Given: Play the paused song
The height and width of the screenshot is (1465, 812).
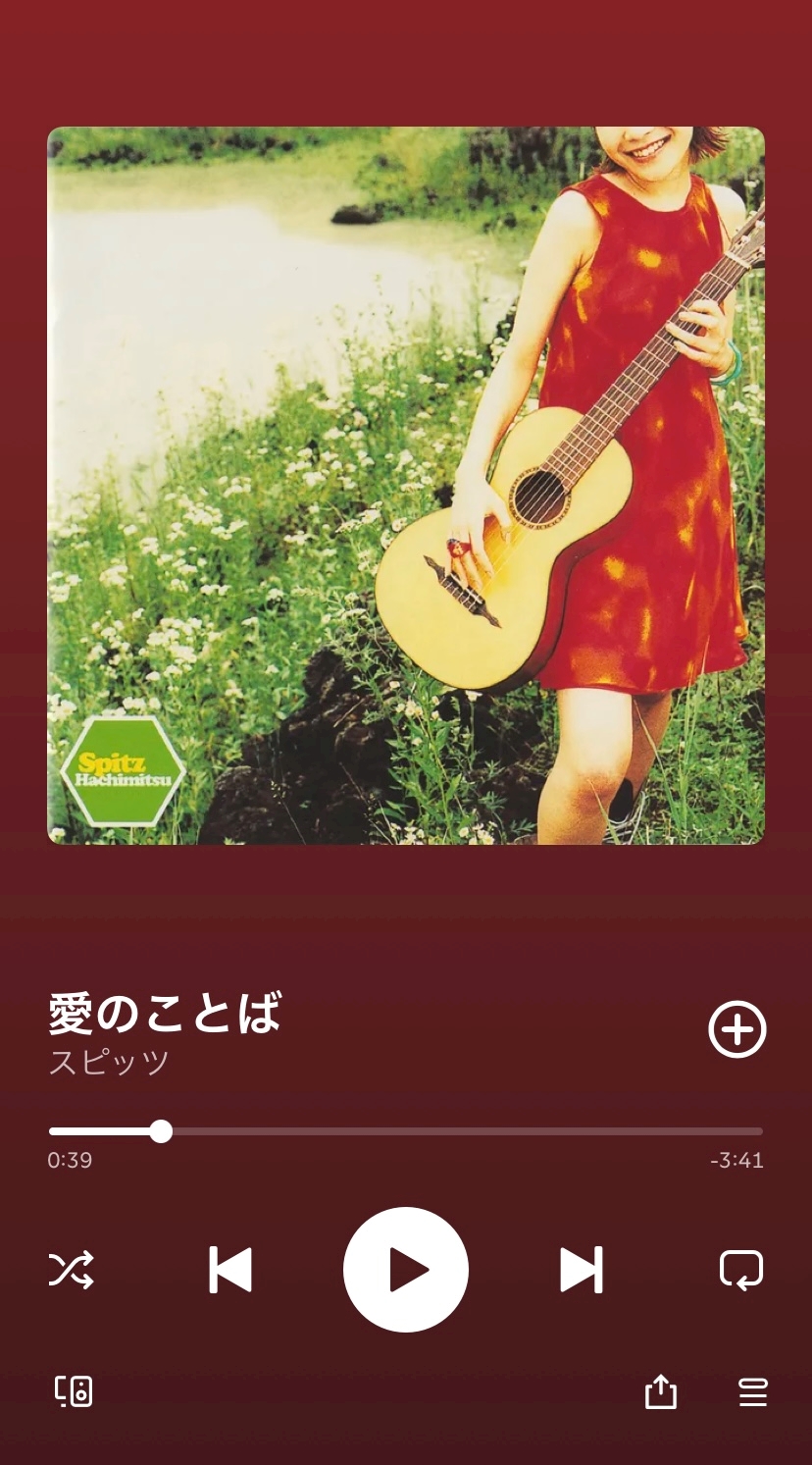Looking at the screenshot, I should (x=406, y=1270).
